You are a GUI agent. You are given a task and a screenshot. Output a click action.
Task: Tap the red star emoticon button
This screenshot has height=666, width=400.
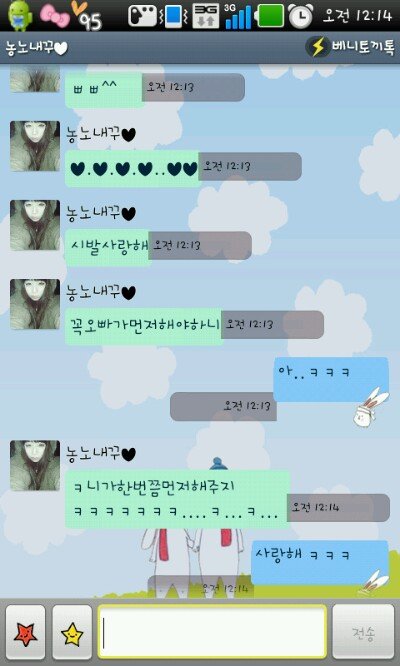25,633
